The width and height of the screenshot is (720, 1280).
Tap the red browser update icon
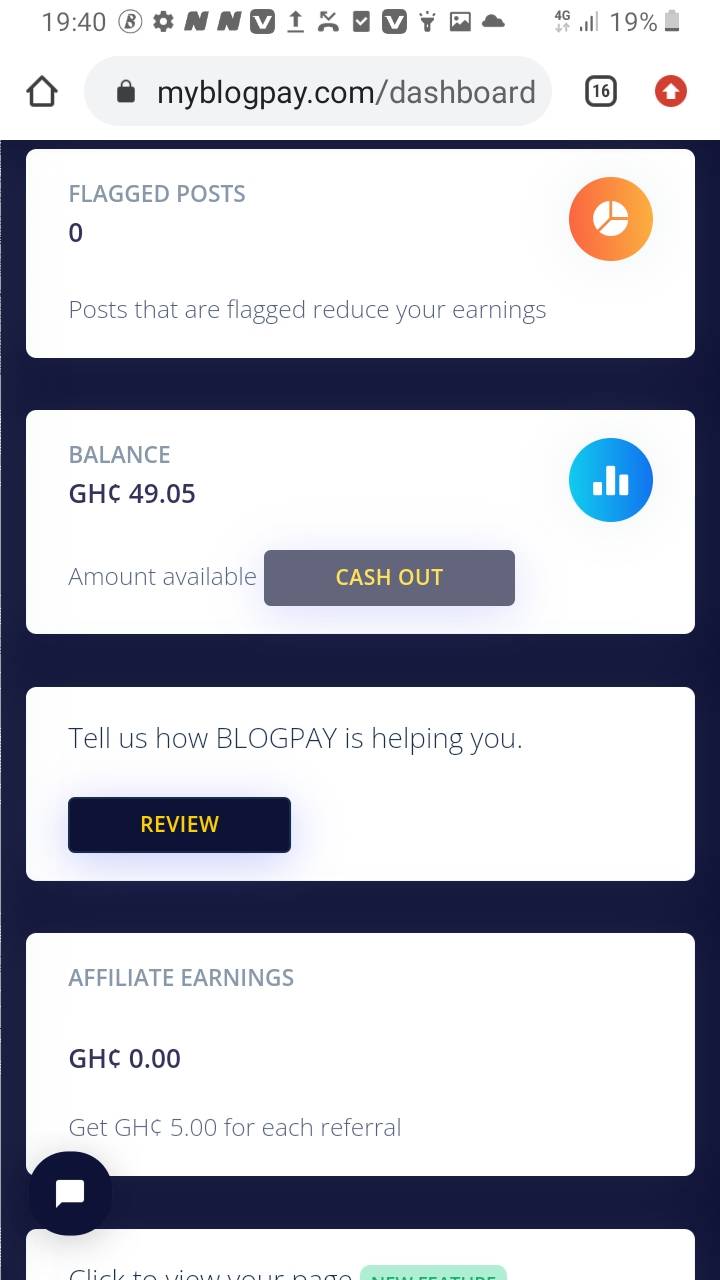[x=670, y=92]
